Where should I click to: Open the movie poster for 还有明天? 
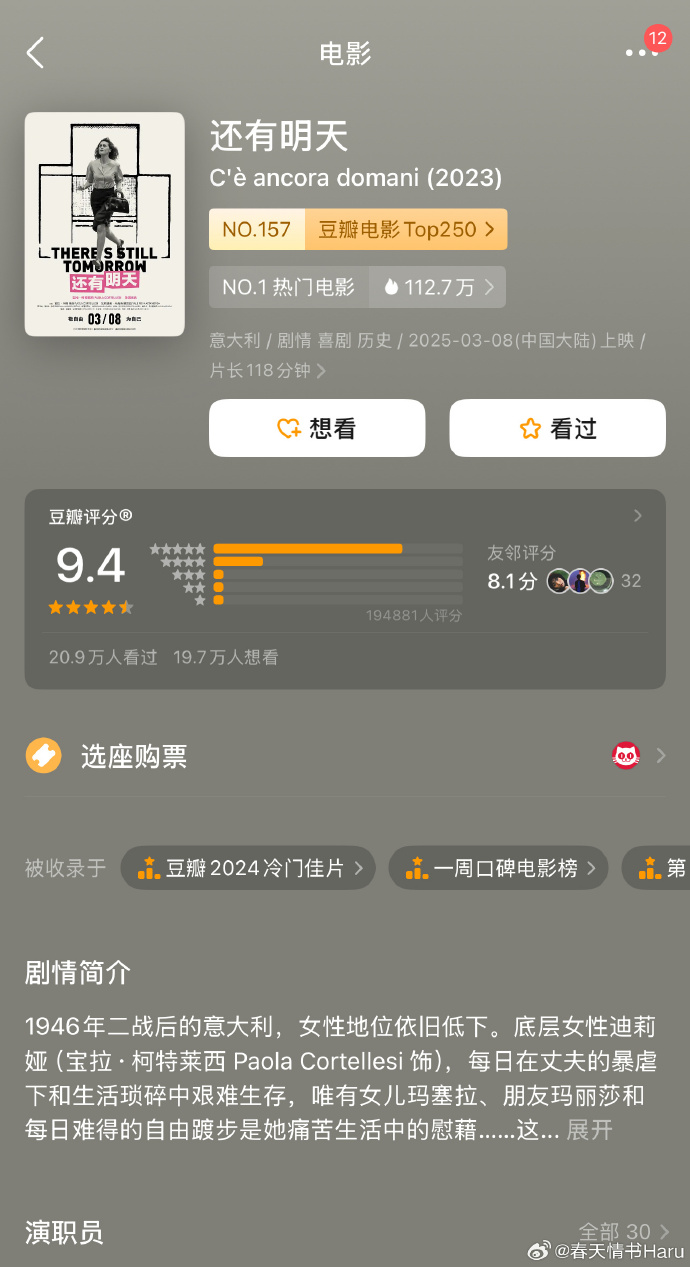pos(104,224)
